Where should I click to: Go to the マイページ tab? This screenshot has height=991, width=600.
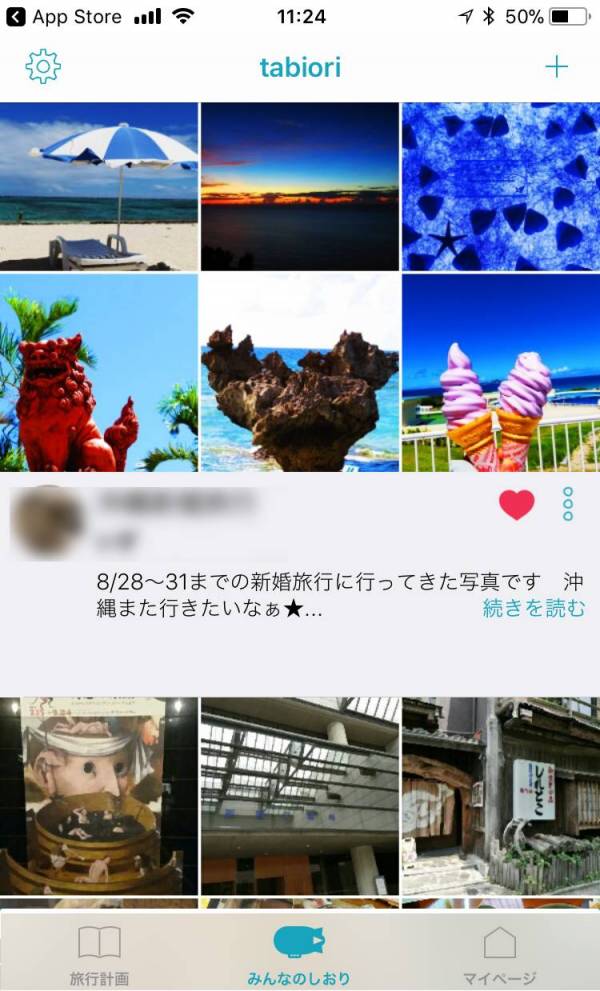click(499, 955)
